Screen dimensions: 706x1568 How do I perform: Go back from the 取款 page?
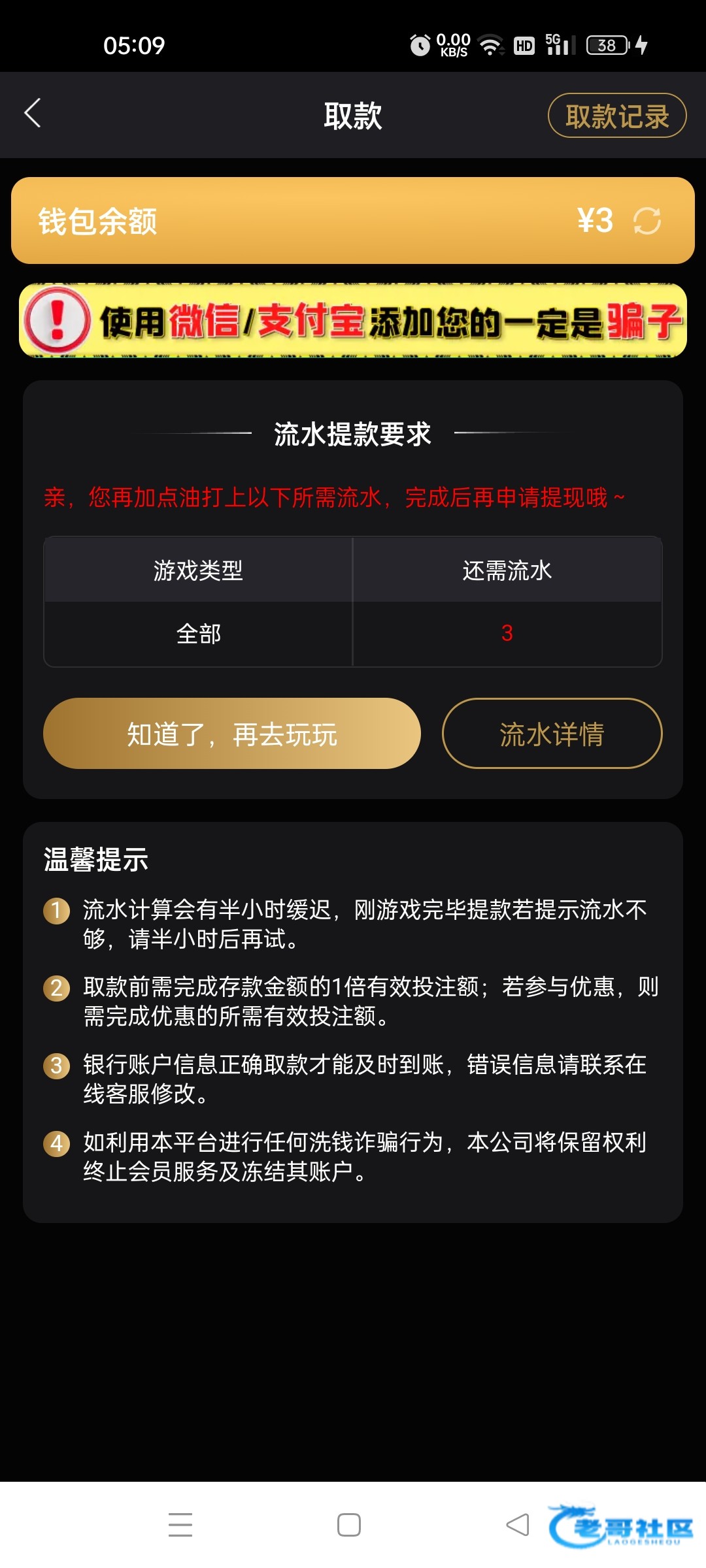pos(33,114)
